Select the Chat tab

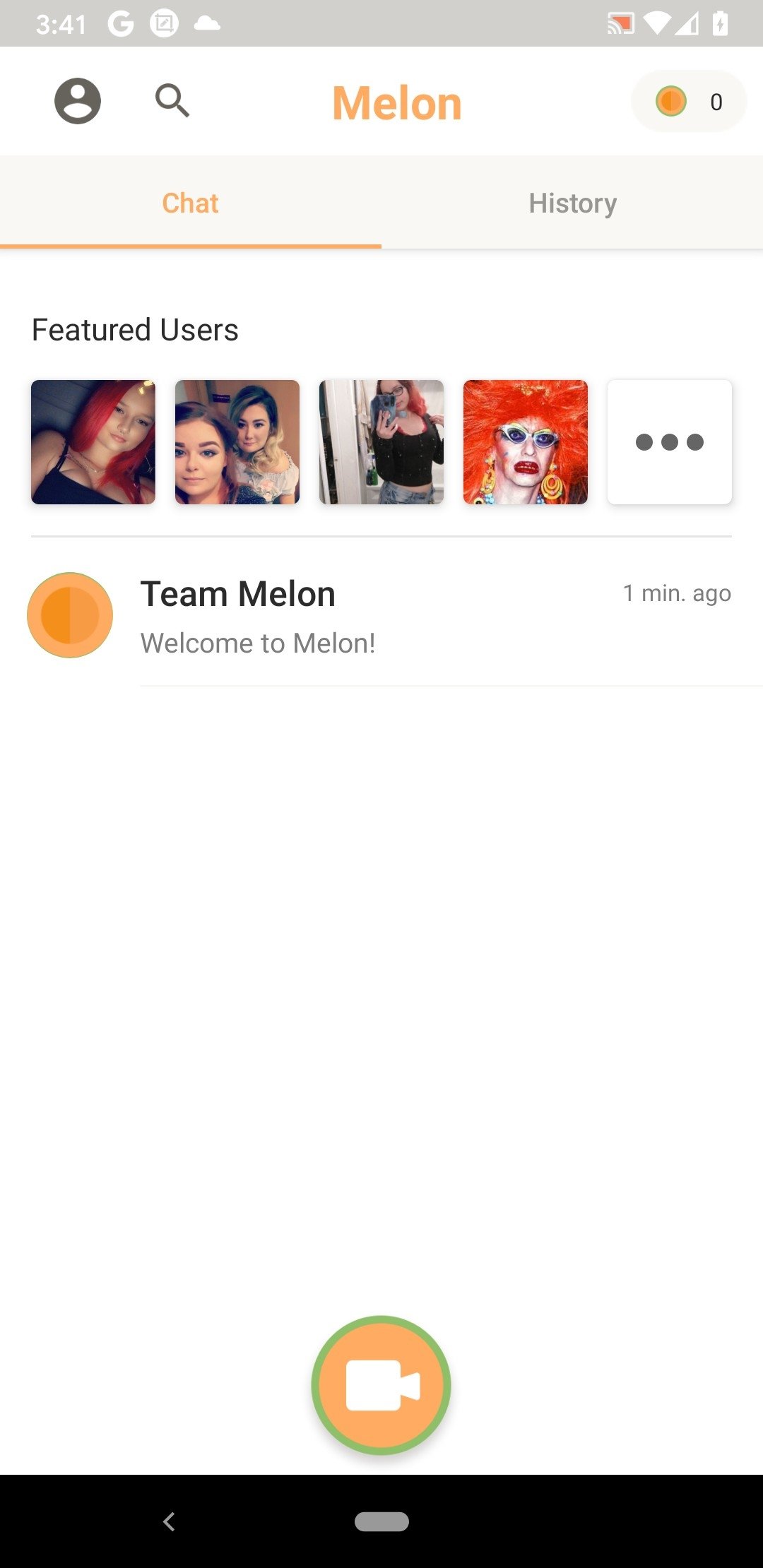(x=191, y=203)
